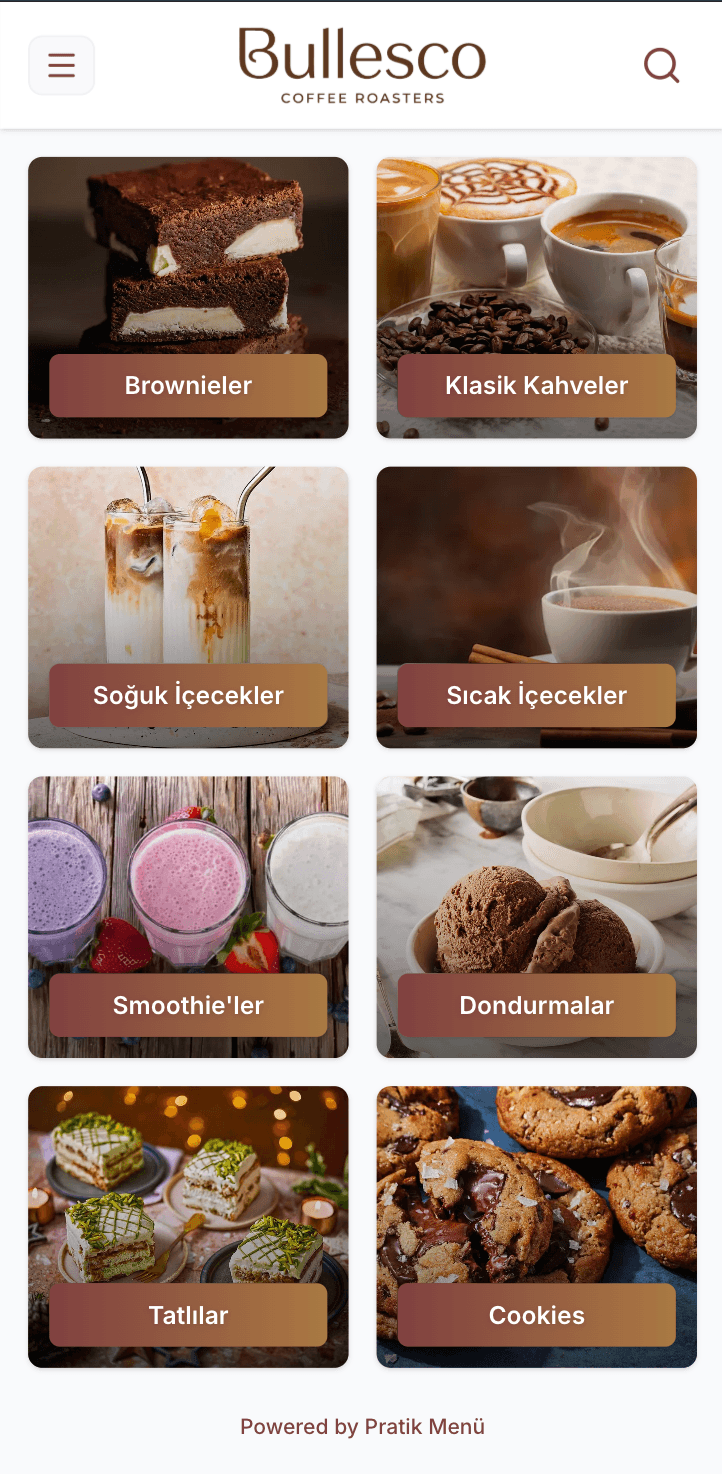
Task: Open the Dondurmalar menu section
Action: click(536, 1007)
